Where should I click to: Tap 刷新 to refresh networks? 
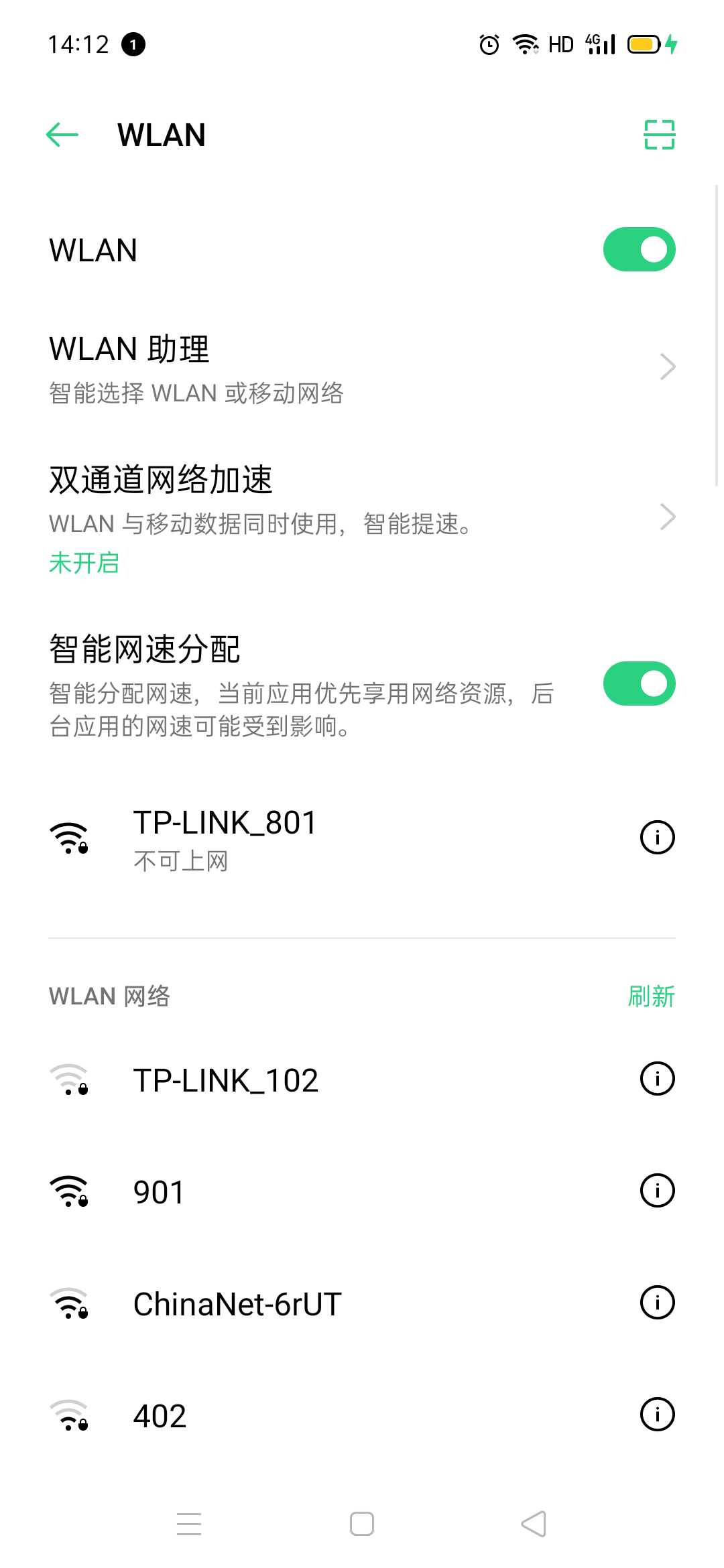651,996
